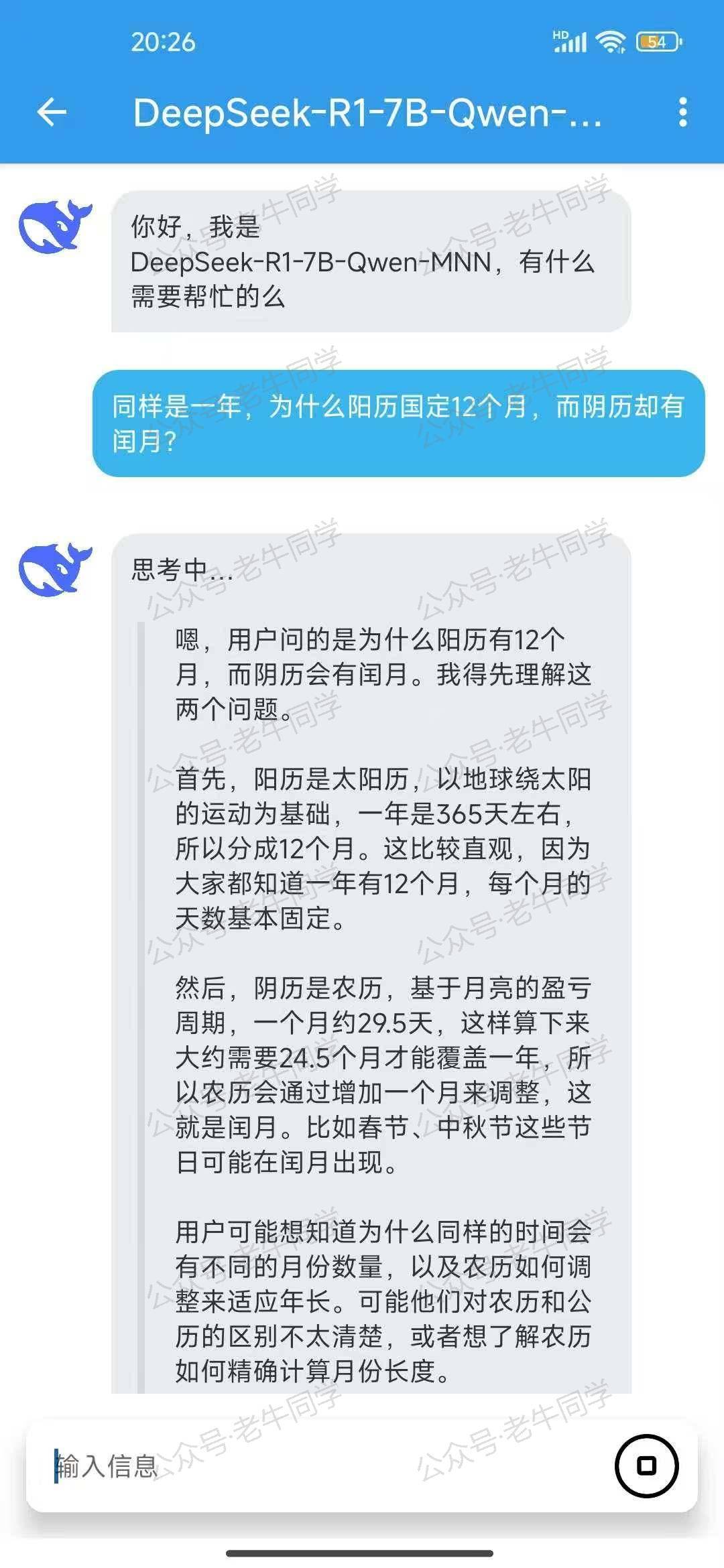Go back using the top-left arrow
724x1568 pixels.
[52, 112]
